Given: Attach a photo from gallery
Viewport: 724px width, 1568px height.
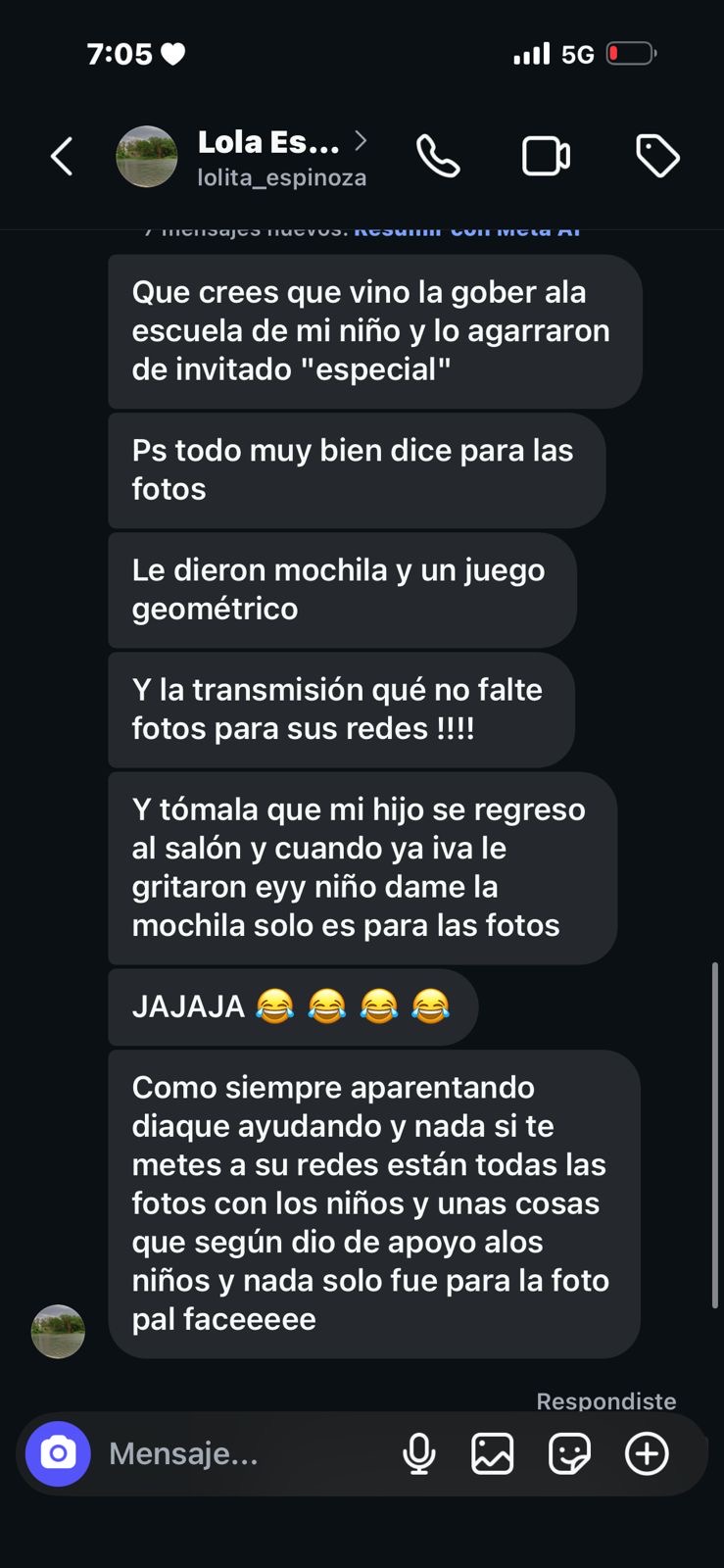Looking at the screenshot, I should pos(493,1453).
